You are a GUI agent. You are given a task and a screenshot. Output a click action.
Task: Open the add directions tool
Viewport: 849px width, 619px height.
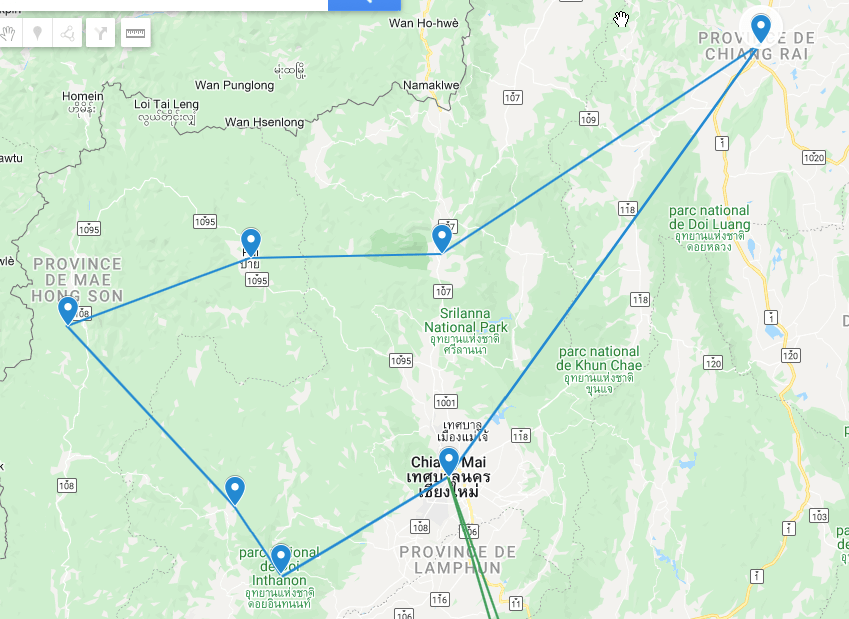pyautogui.click(x=101, y=33)
